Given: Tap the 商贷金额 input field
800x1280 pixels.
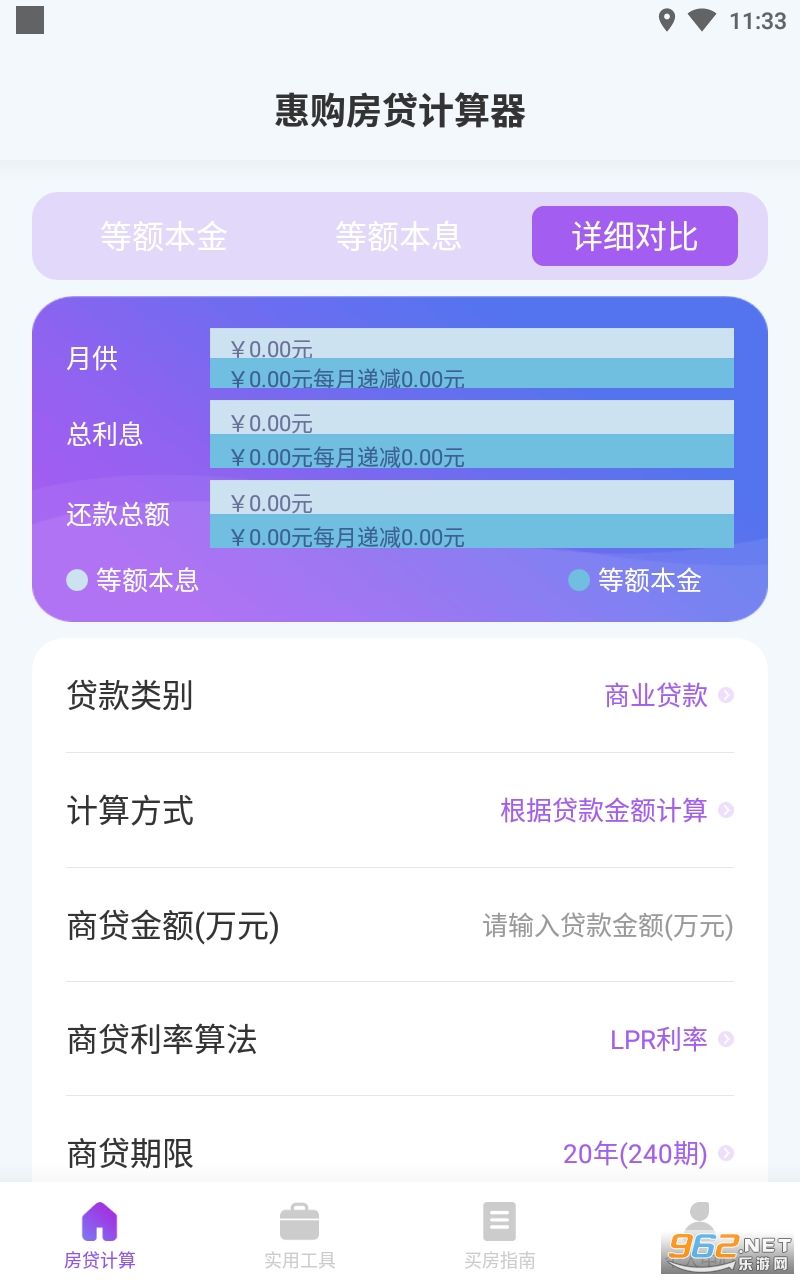Looking at the screenshot, I should pyautogui.click(x=607, y=926).
